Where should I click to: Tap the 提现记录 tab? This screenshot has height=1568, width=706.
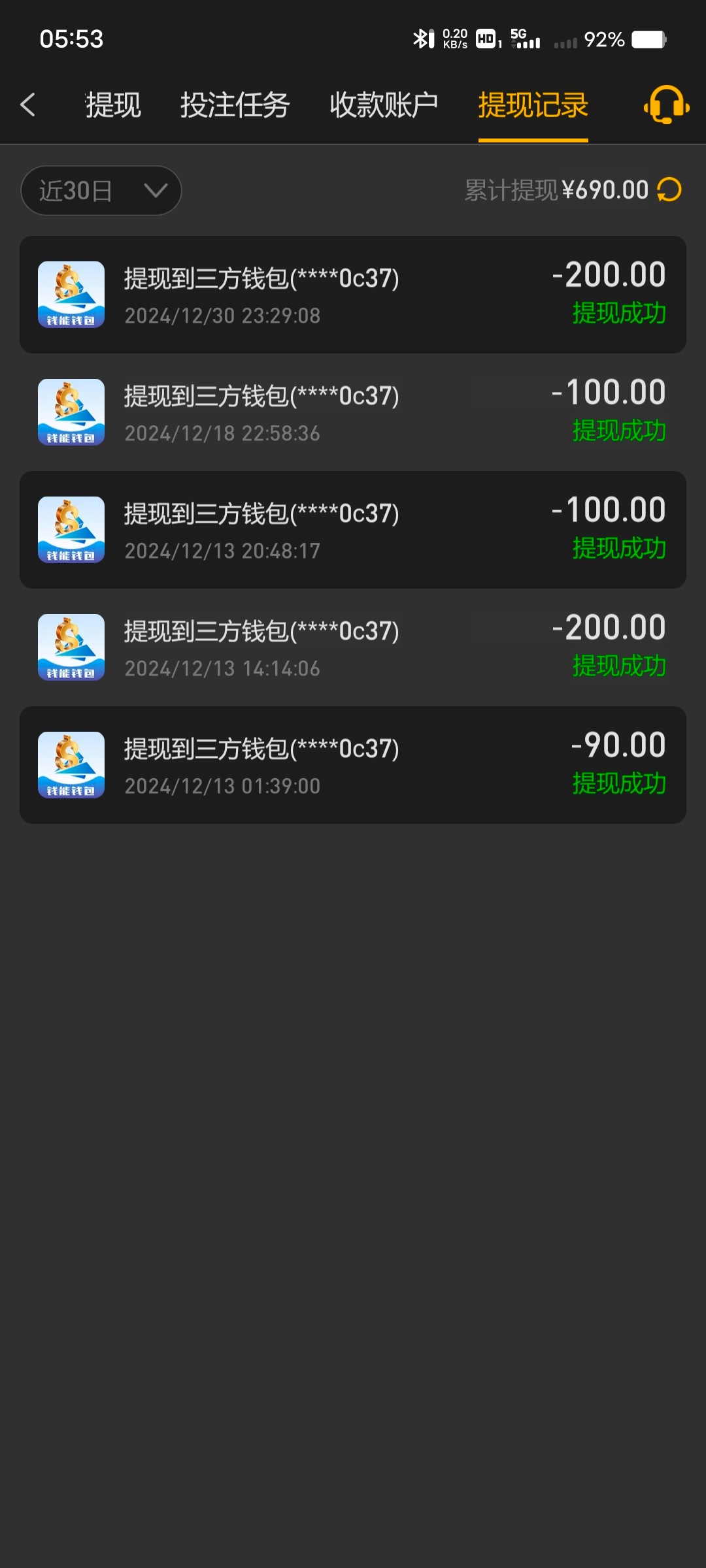(533, 105)
